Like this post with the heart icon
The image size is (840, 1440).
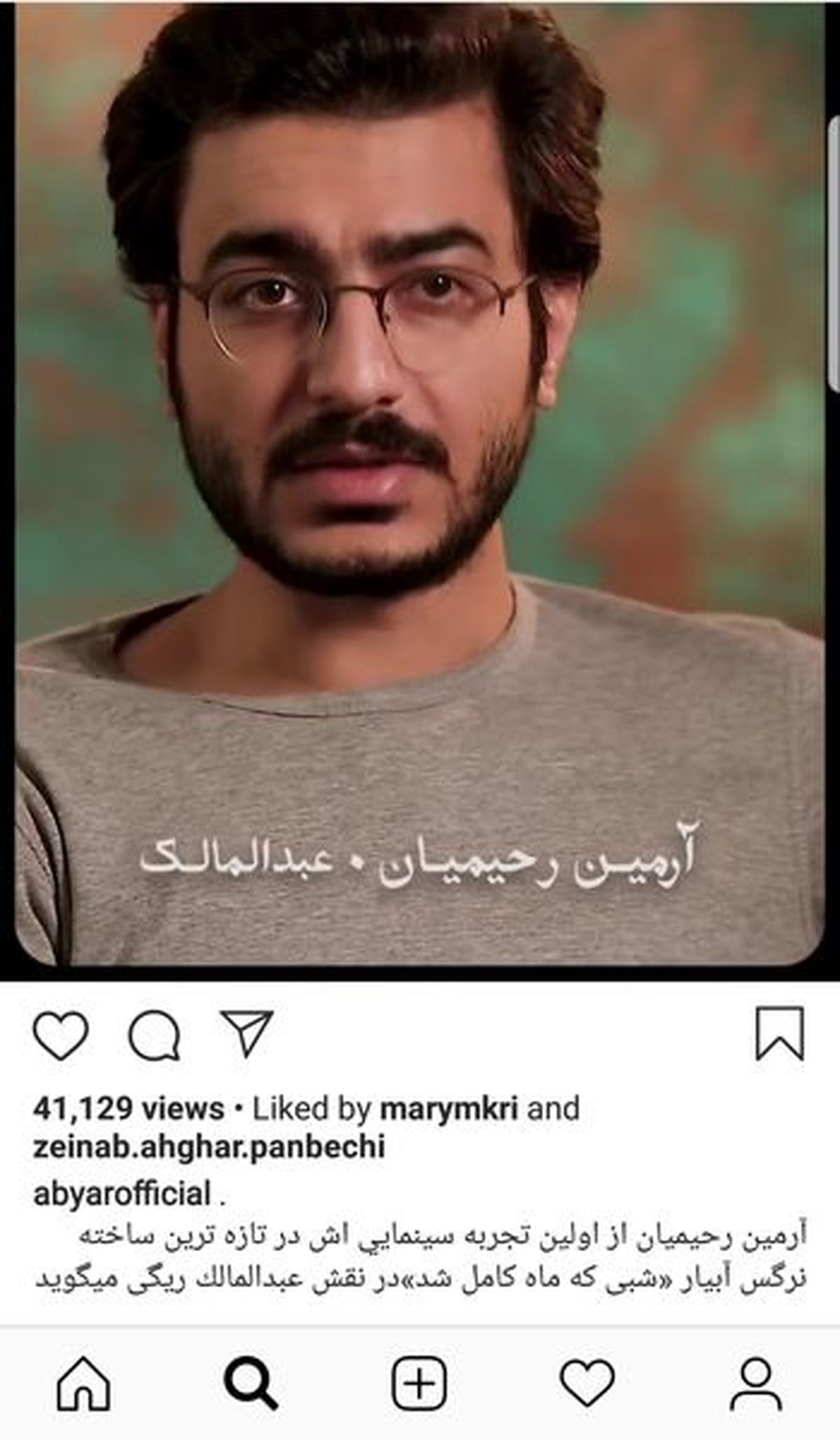61,1035
